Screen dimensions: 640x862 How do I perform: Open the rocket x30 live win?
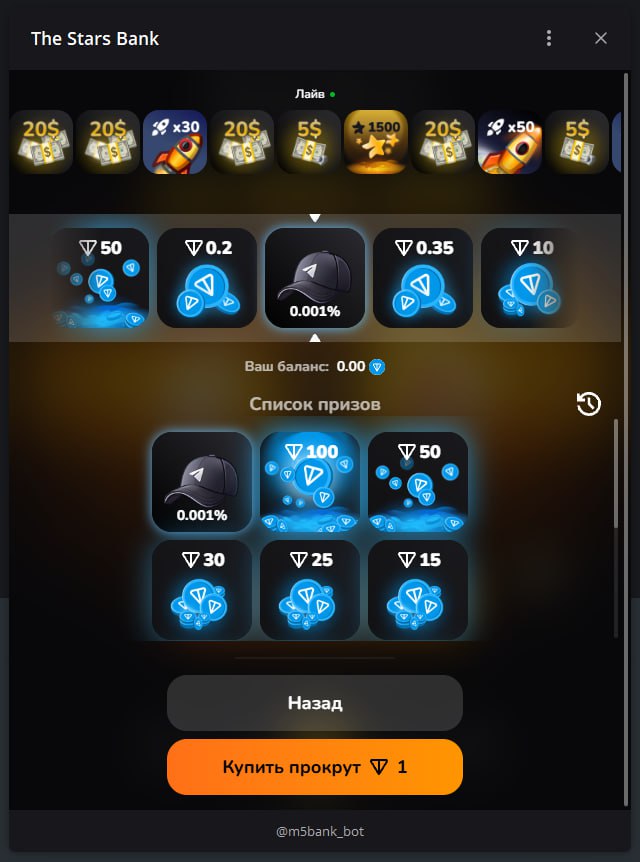175,142
